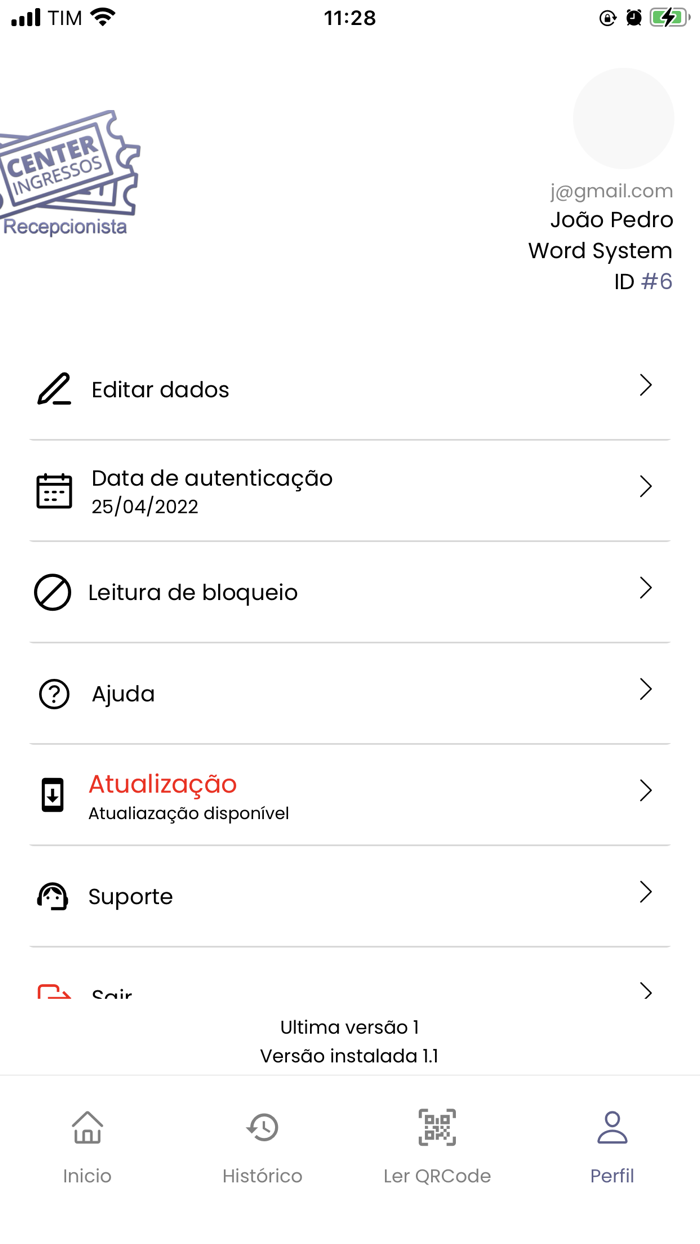Go to the Inicio tab
The image size is (700, 1244).
[x=87, y=1147]
